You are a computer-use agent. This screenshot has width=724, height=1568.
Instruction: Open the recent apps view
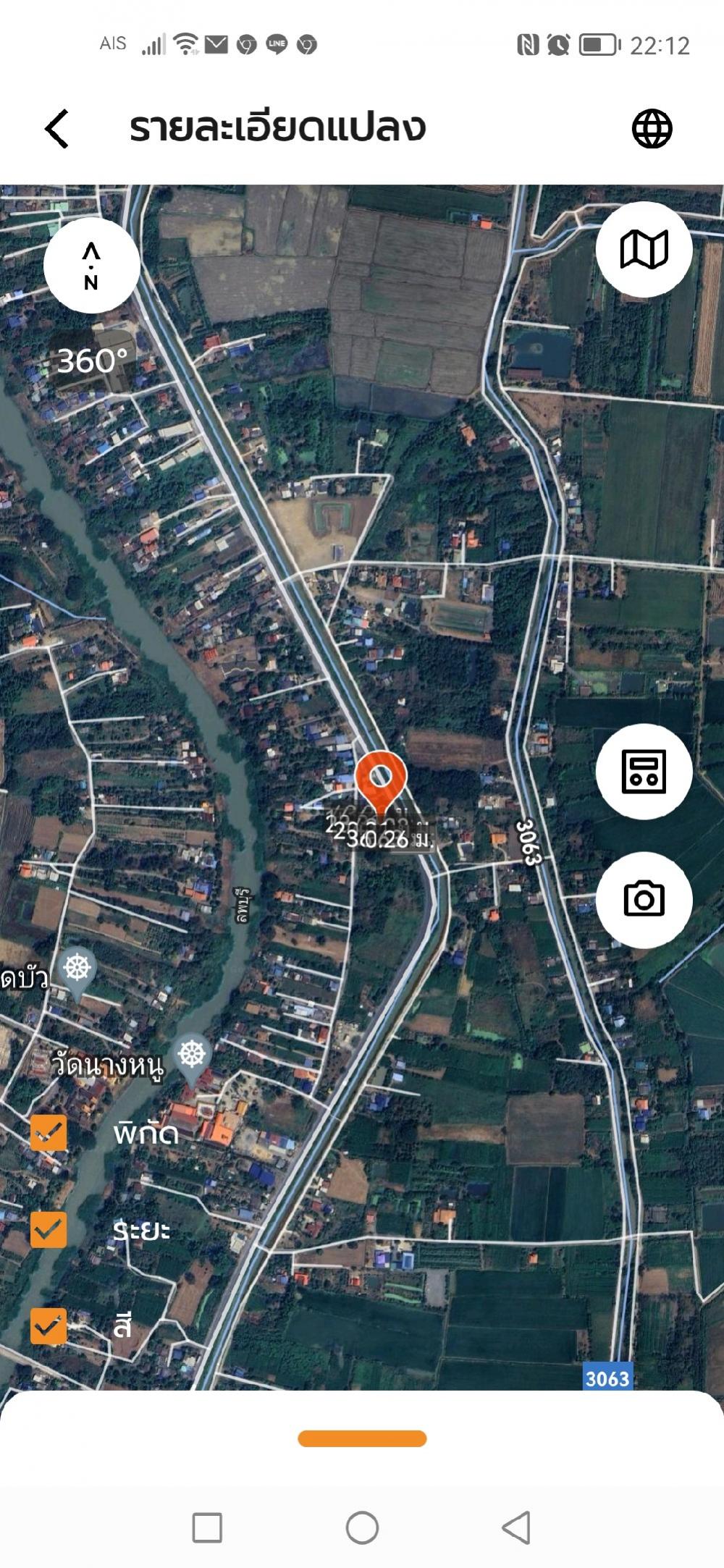point(207,1527)
